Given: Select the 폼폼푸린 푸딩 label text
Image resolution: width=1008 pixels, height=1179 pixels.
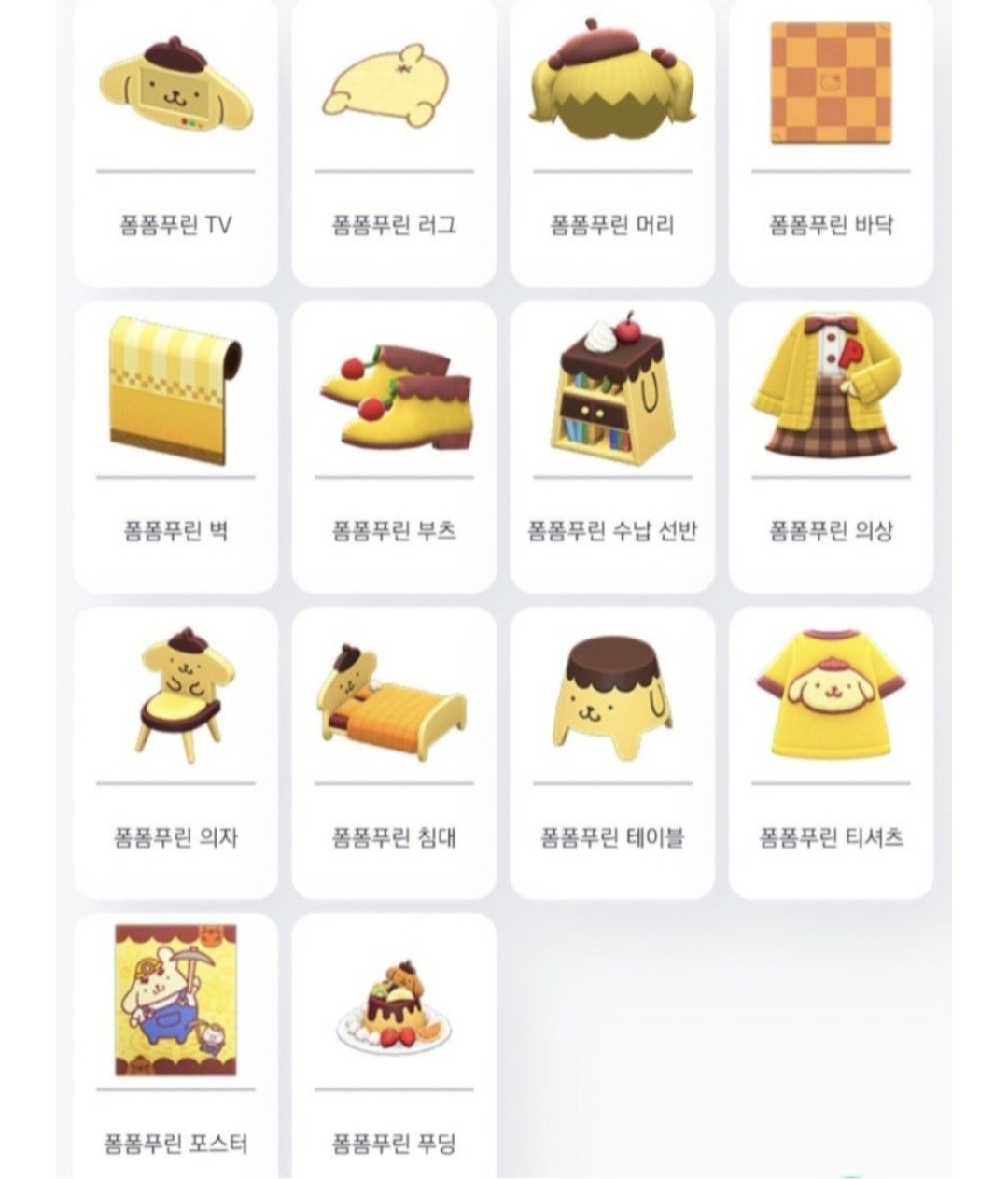Looking at the screenshot, I should (394, 1139).
